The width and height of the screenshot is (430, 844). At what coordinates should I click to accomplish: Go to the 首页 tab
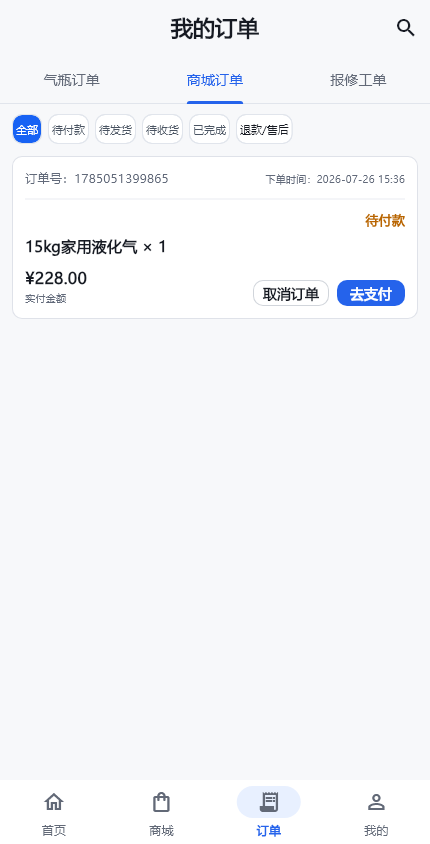[54, 813]
